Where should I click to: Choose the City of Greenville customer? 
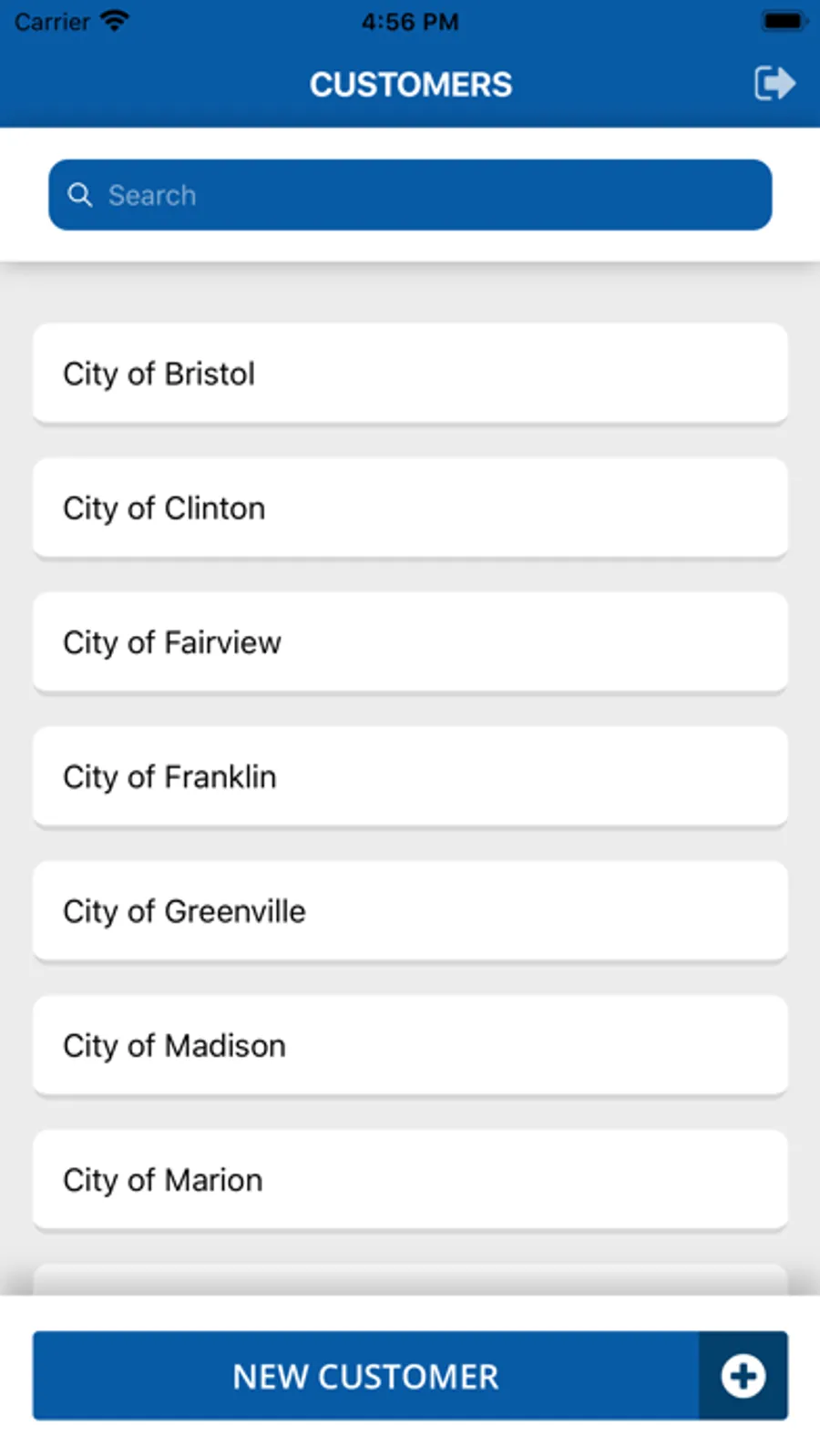(410, 911)
